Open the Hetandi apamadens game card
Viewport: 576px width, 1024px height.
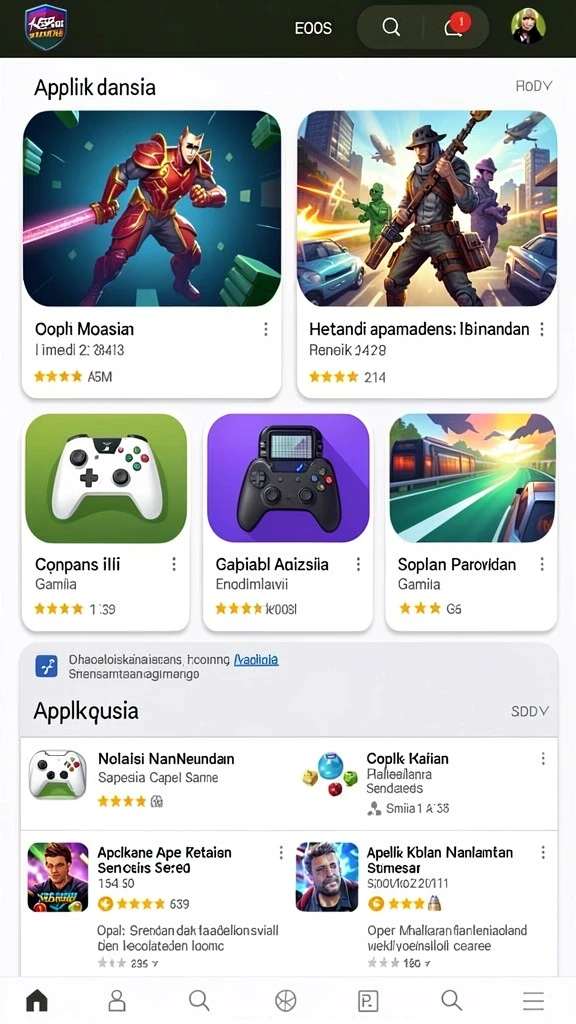click(427, 254)
